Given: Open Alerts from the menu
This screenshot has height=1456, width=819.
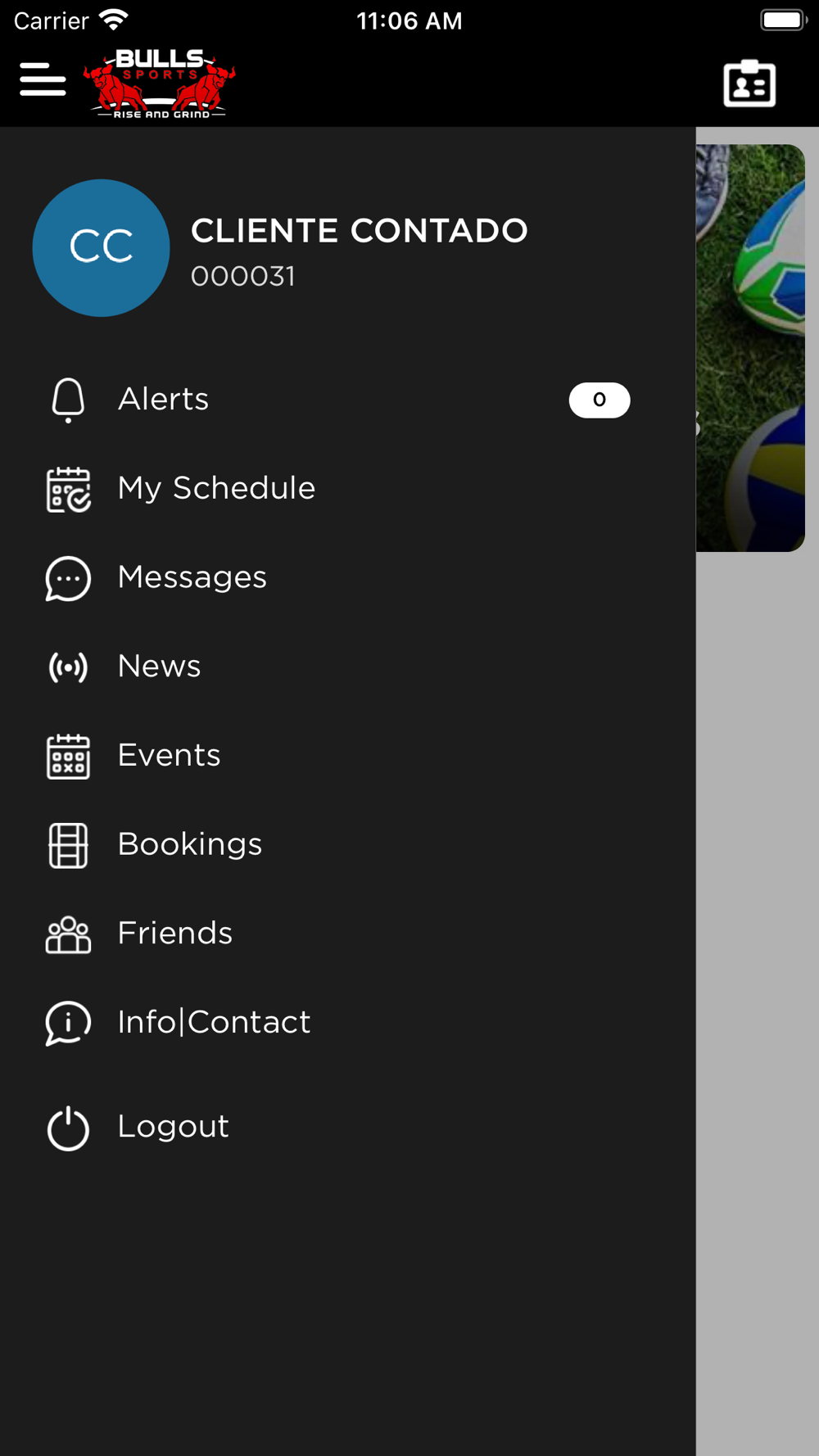Looking at the screenshot, I should pyautogui.click(x=337, y=400).
